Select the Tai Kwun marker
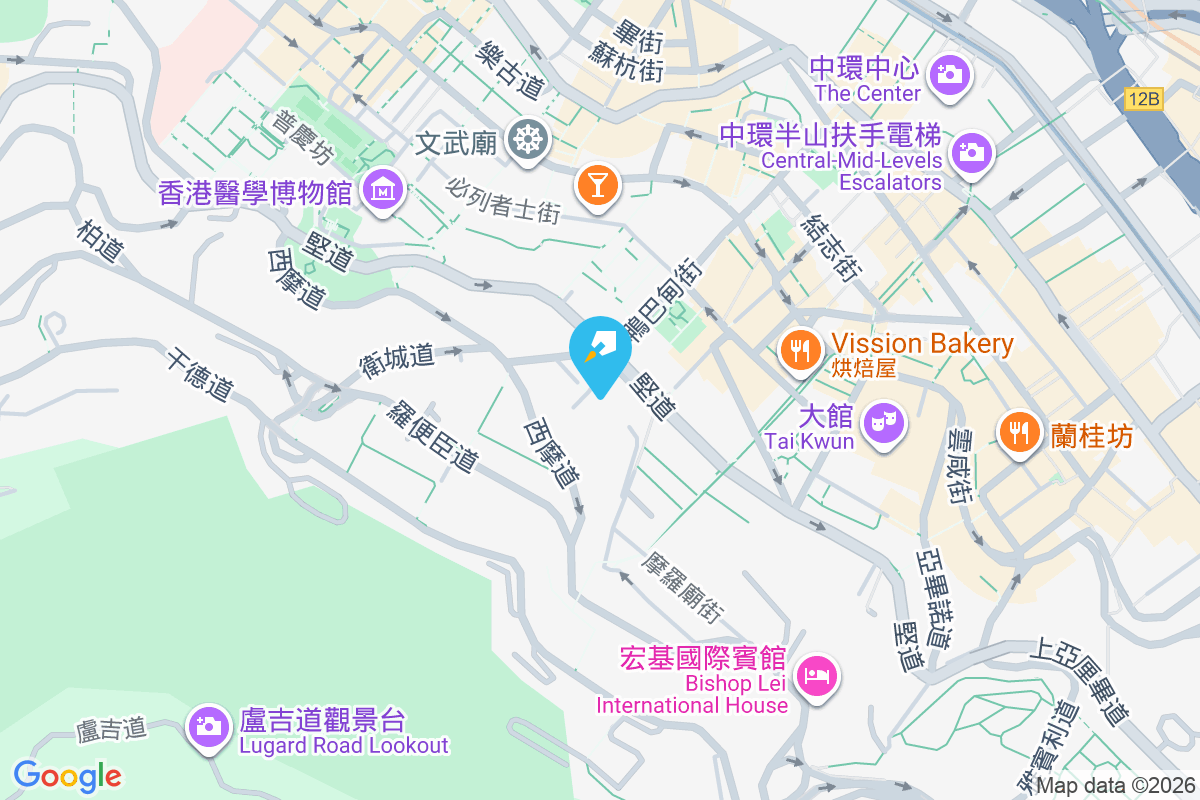The image size is (1200, 800). pyautogui.click(x=884, y=422)
